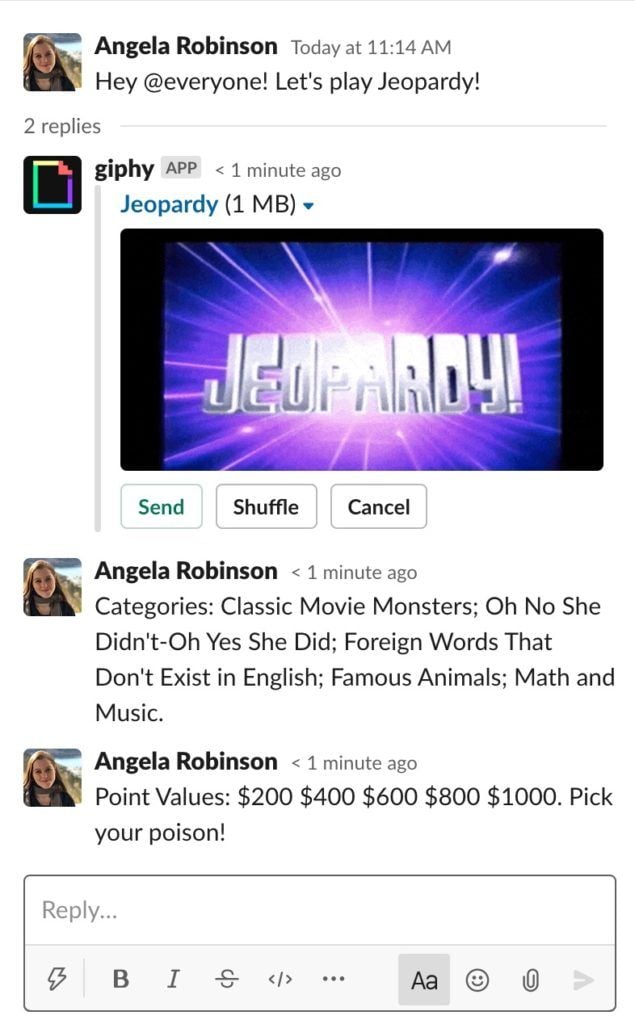Viewport: 635px width, 1024px height.
Task: Open the giphy app profile
Action: (124, 169)
